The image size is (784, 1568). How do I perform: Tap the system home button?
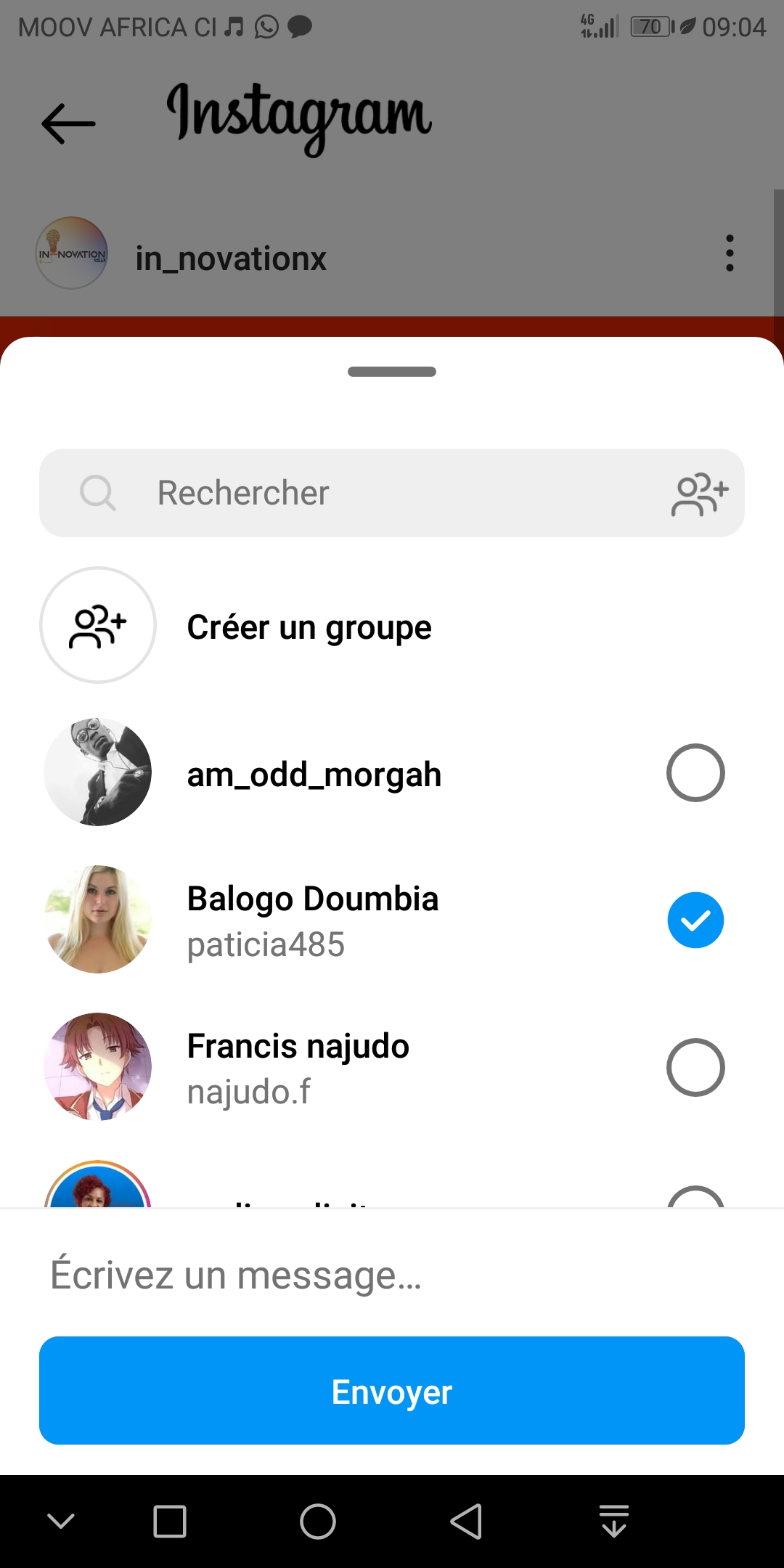[318, 1521]
